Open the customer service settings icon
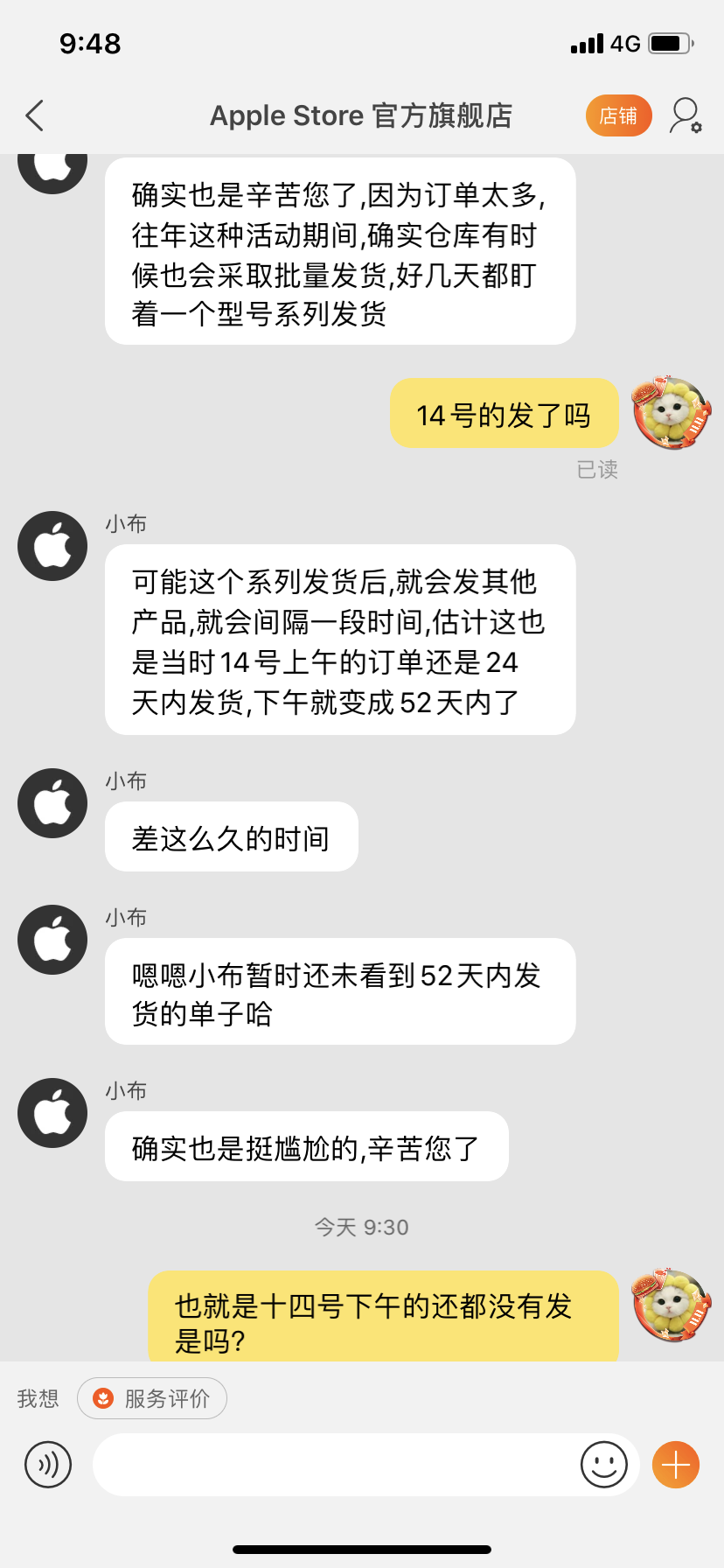The image size is (724, 1568). point(686,115)
